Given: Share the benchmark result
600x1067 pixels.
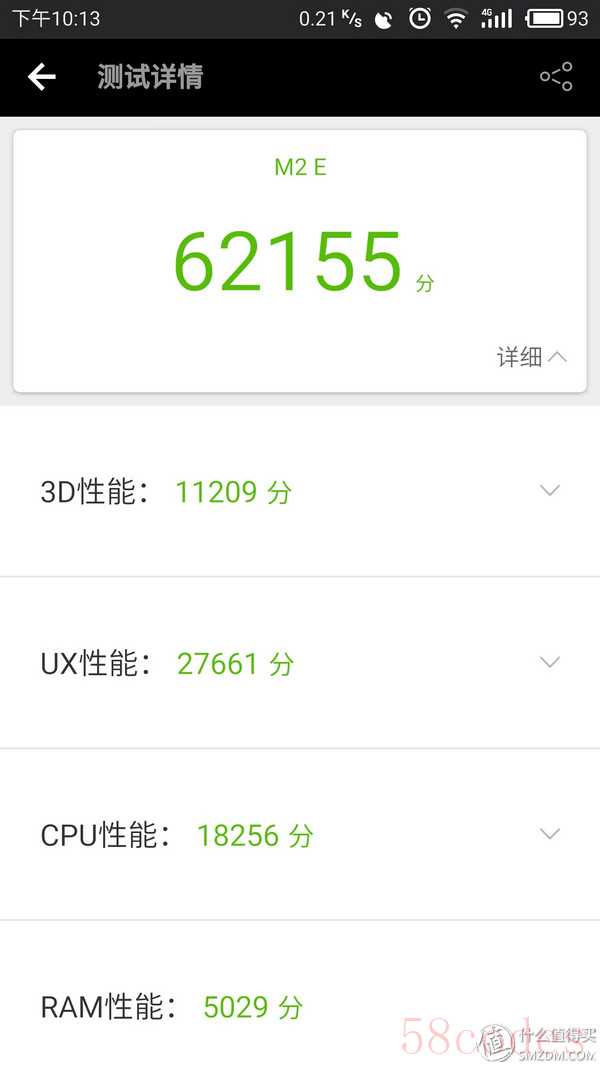Looking at the screenshot, I should (556, 77).
